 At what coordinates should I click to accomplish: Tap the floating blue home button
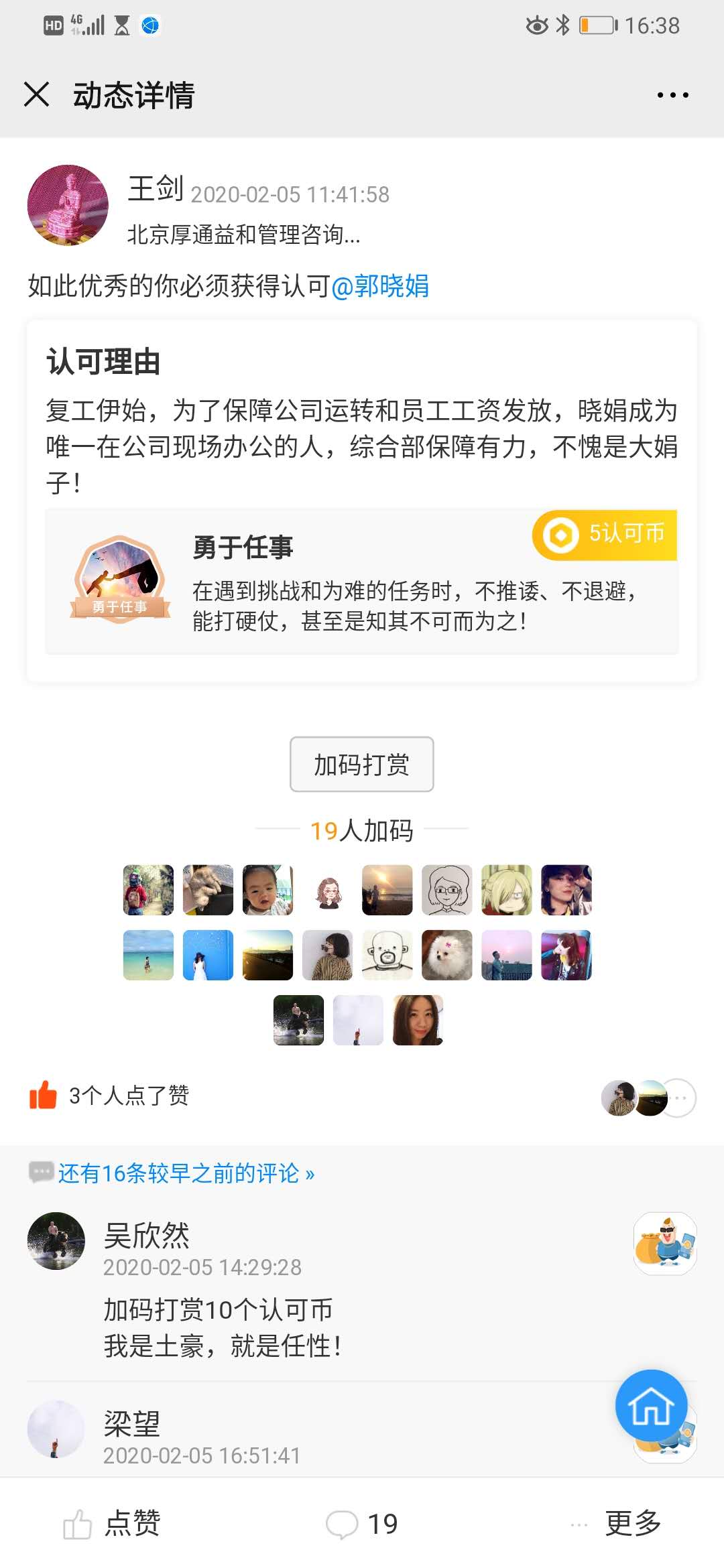point(651,1405)
